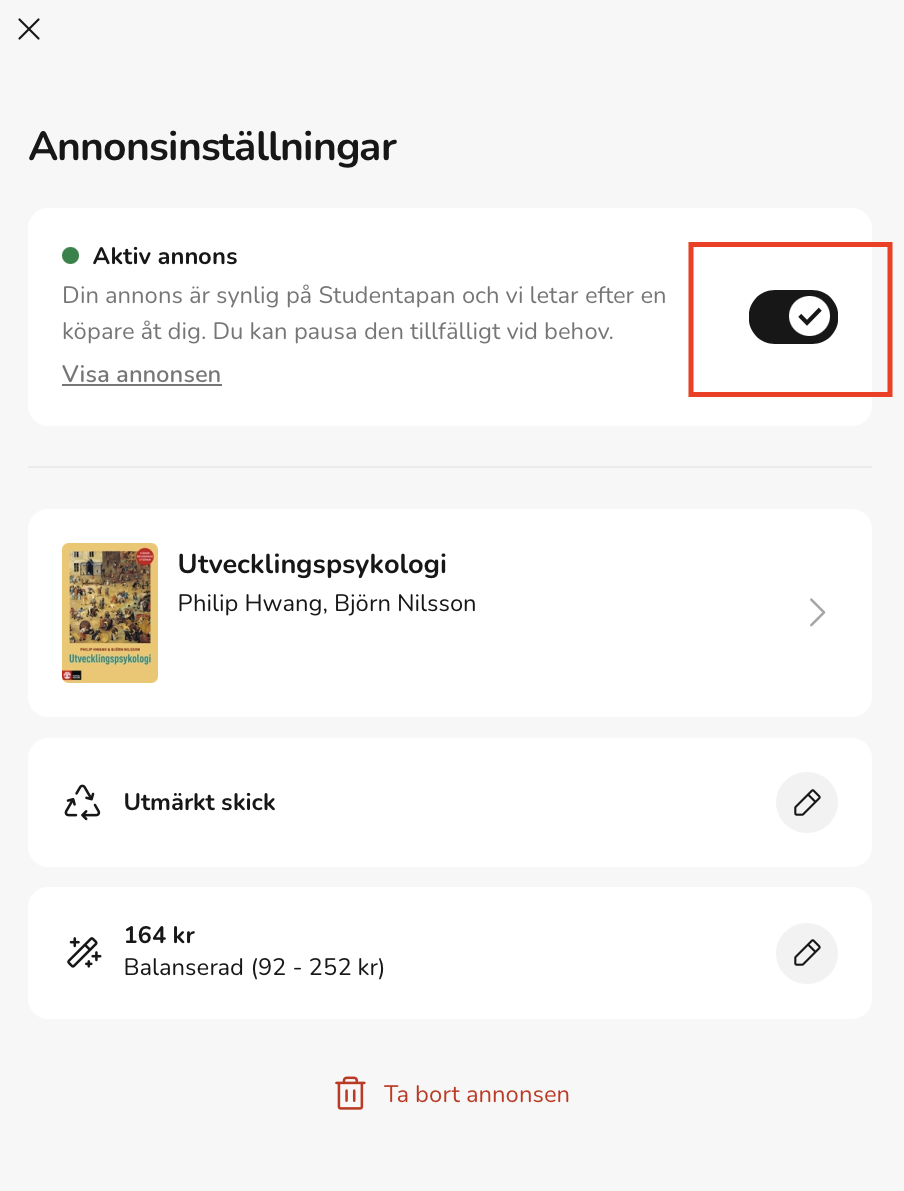Edit the 164 kr price
This screenshot has height=1191, width=904.
tap(806, 952)
